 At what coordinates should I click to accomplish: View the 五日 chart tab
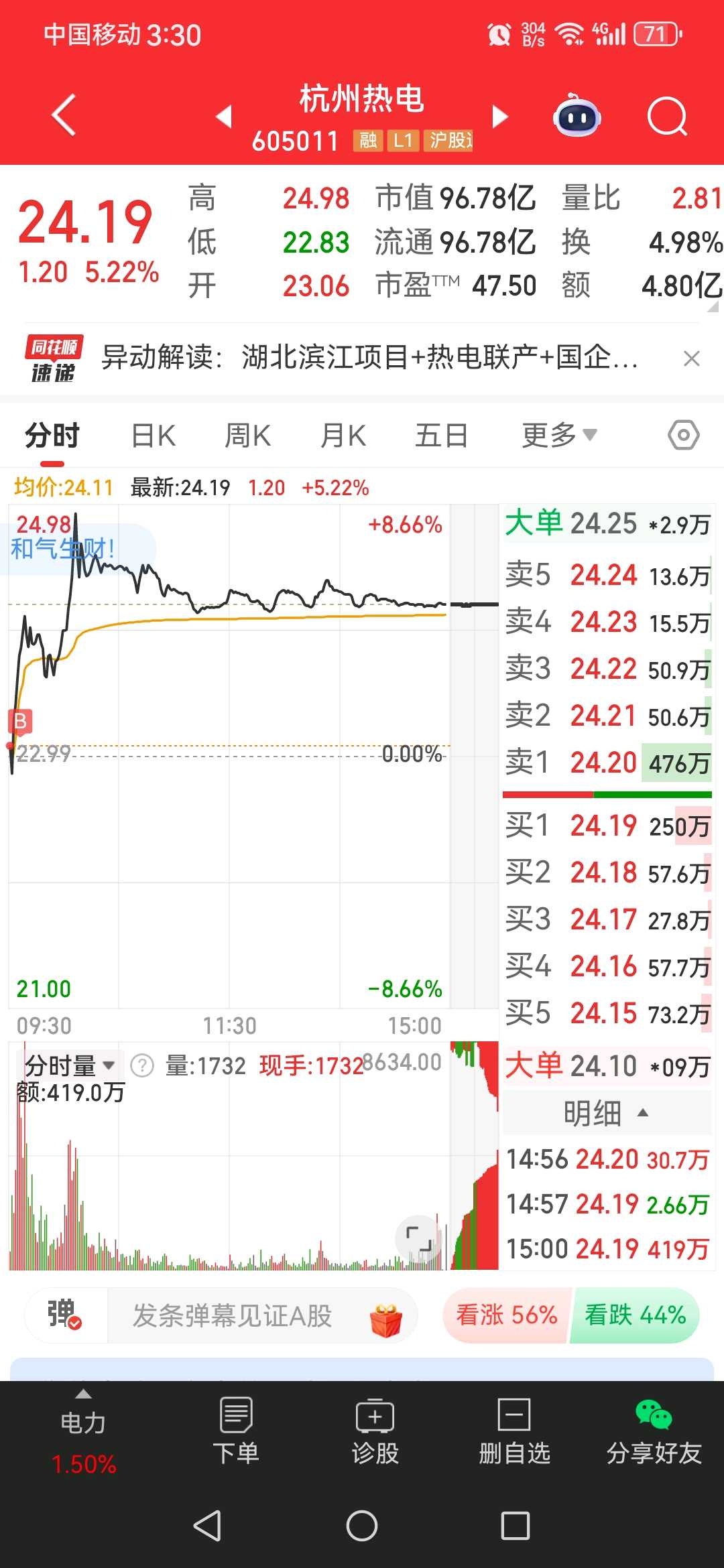click(441, 436)
